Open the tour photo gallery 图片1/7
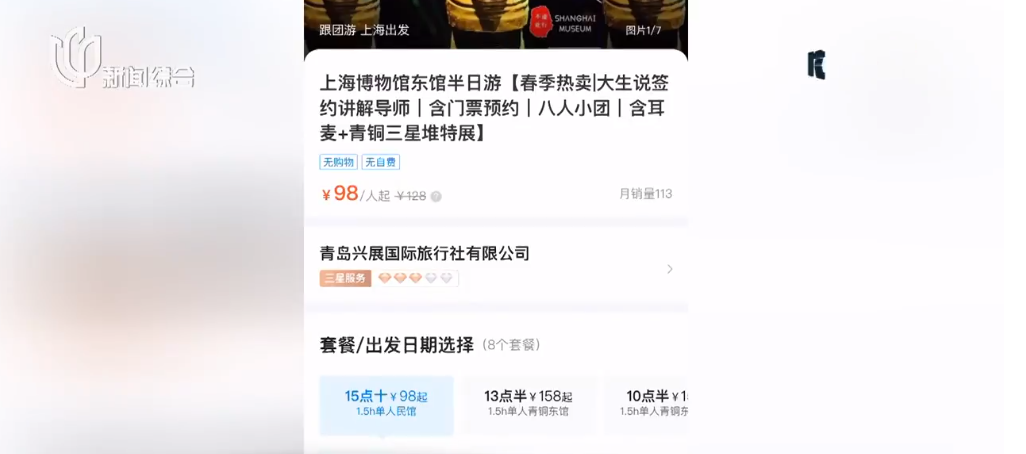The width and height of the screenshot is (1026, 454). [643, 30]
